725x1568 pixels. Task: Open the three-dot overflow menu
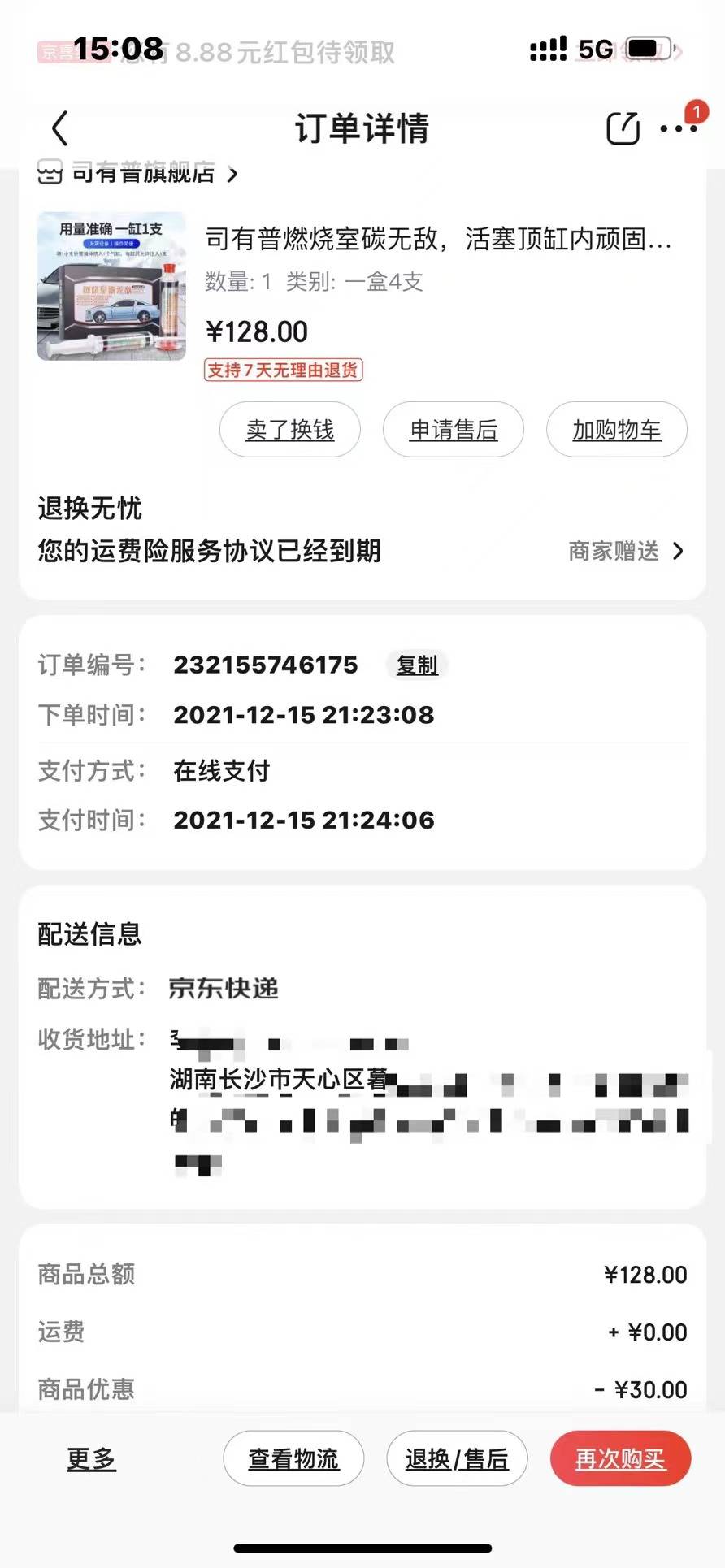coord(678,128)
